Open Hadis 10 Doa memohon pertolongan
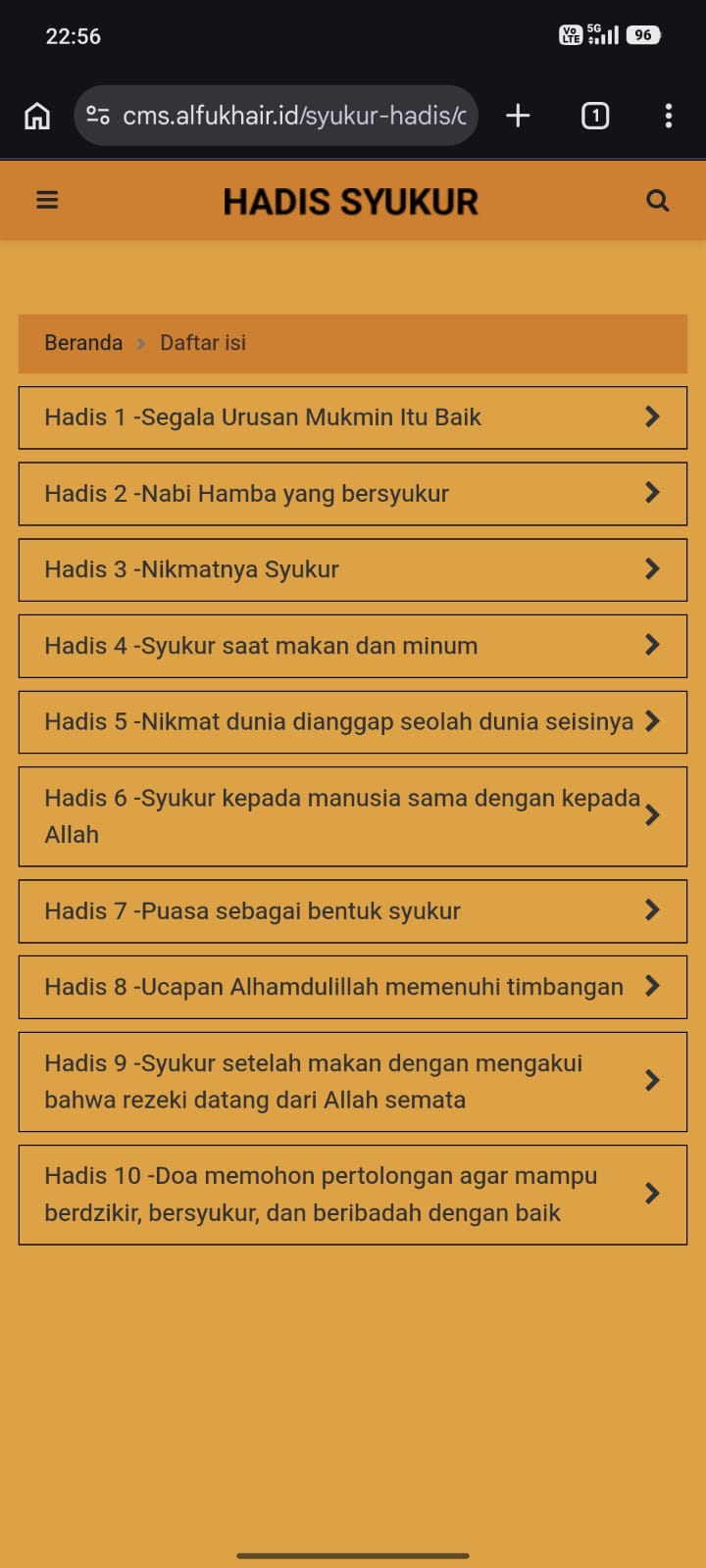The height and width of the screenshot is (1568, 706). [353, 1195]
